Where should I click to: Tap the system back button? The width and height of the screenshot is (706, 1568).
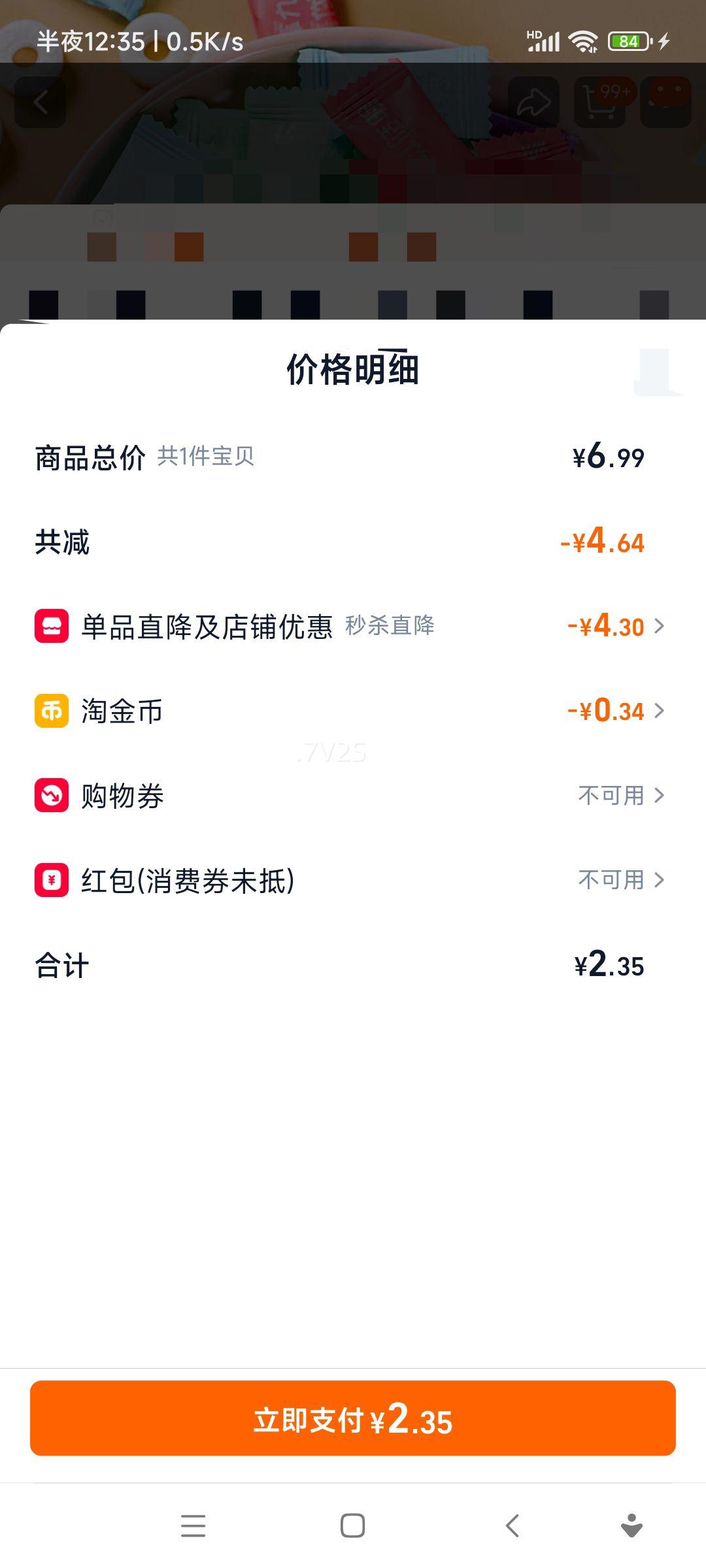[x=513, y=1526]
